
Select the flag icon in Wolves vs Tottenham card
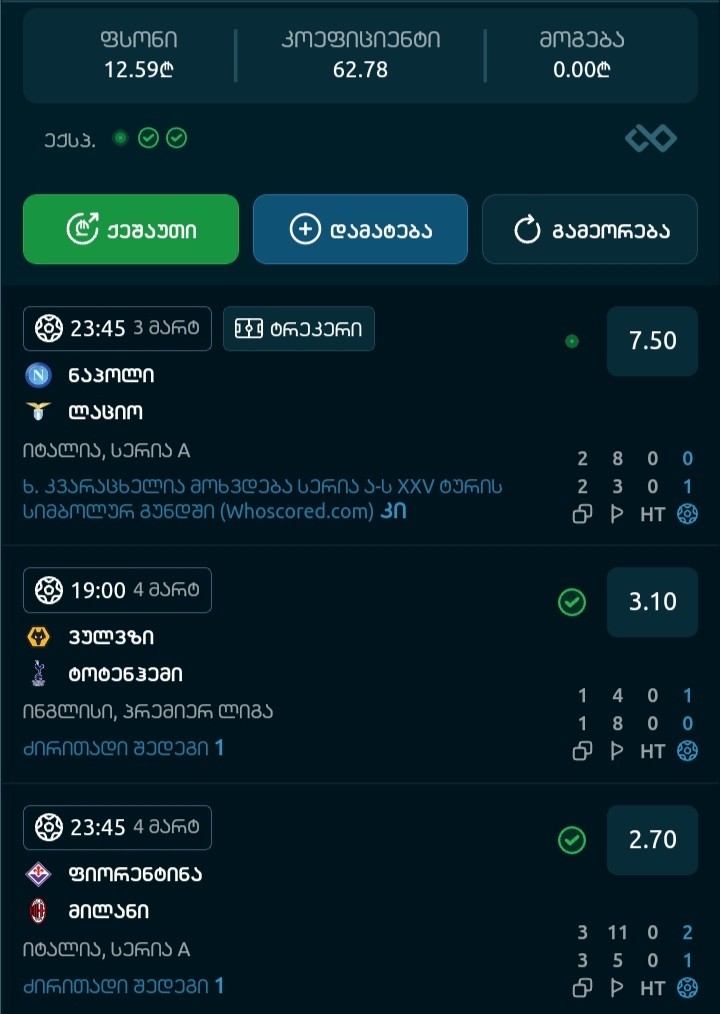[616, 750]
